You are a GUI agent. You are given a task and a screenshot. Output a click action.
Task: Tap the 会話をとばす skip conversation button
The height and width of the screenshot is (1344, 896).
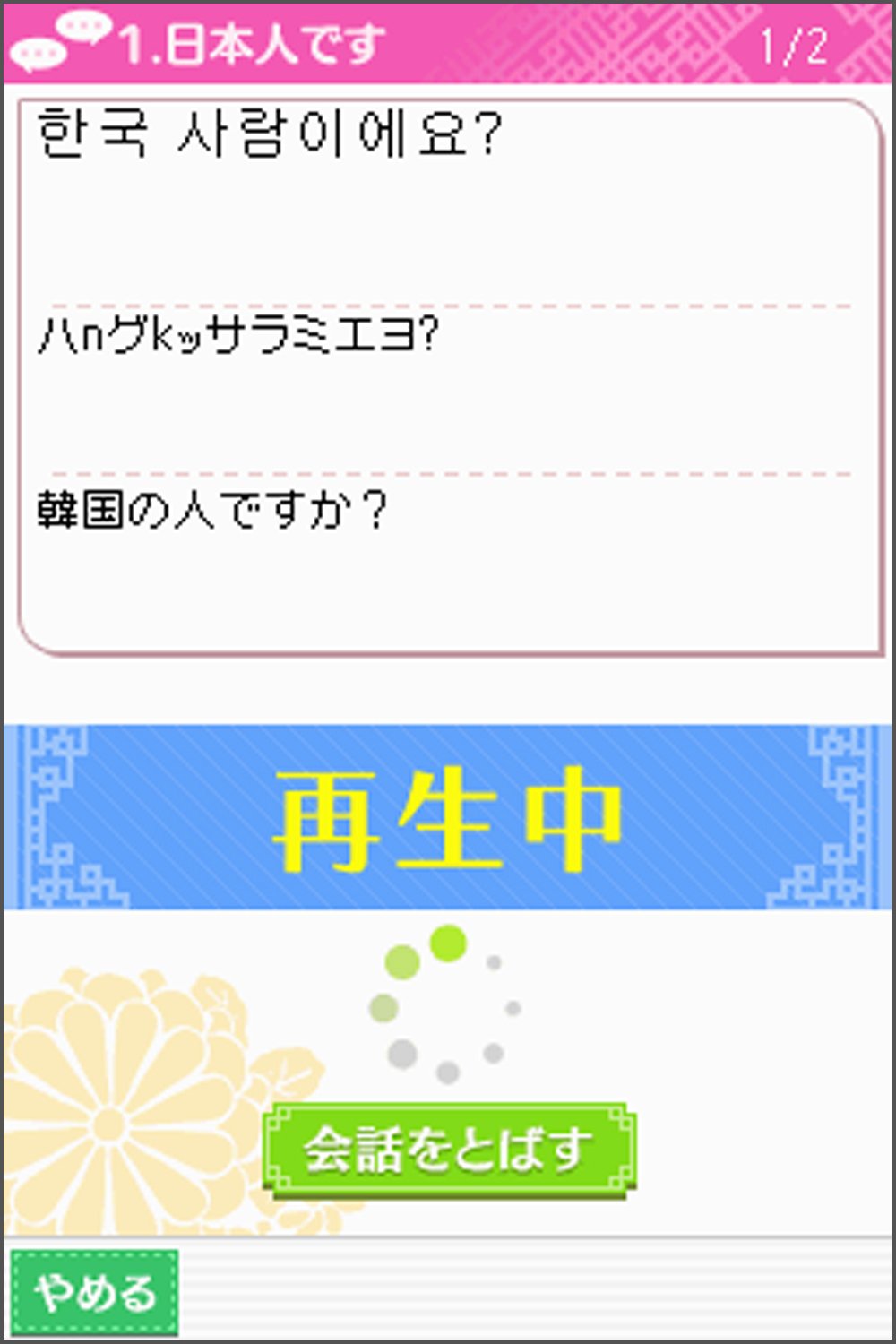click(449, 1150)
